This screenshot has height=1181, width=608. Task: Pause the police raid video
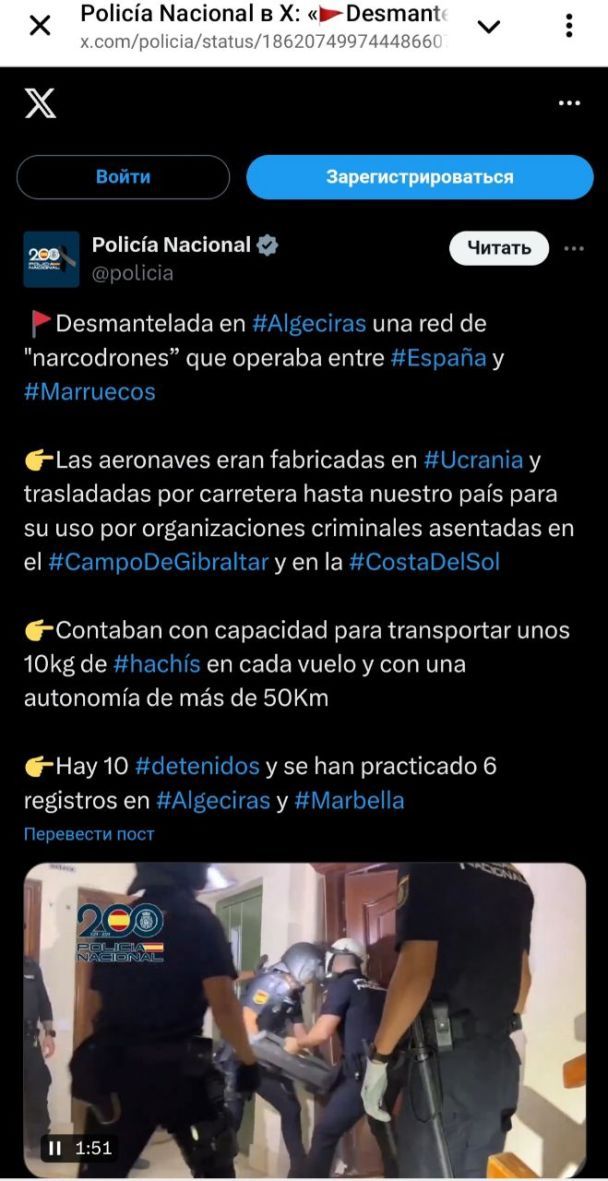(x=54, y=1148)
